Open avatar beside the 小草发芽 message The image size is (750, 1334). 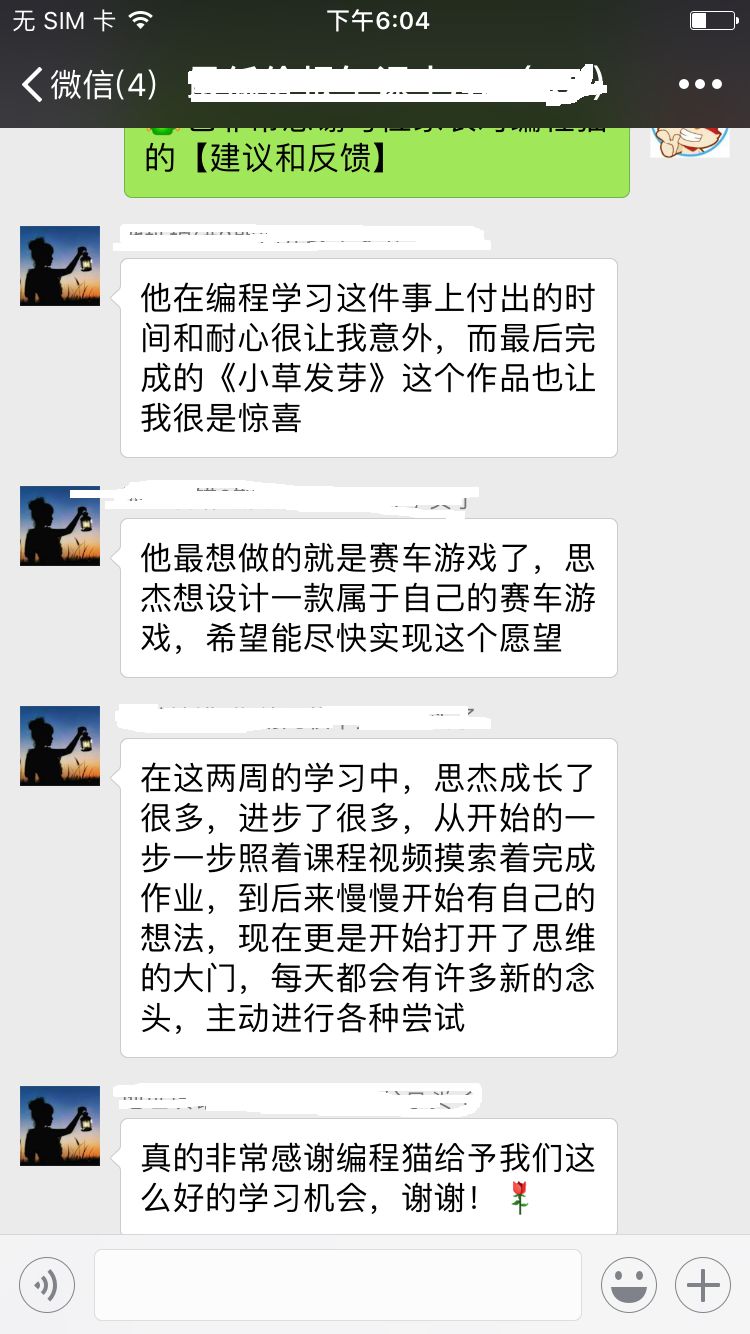[x=60, y=266]
